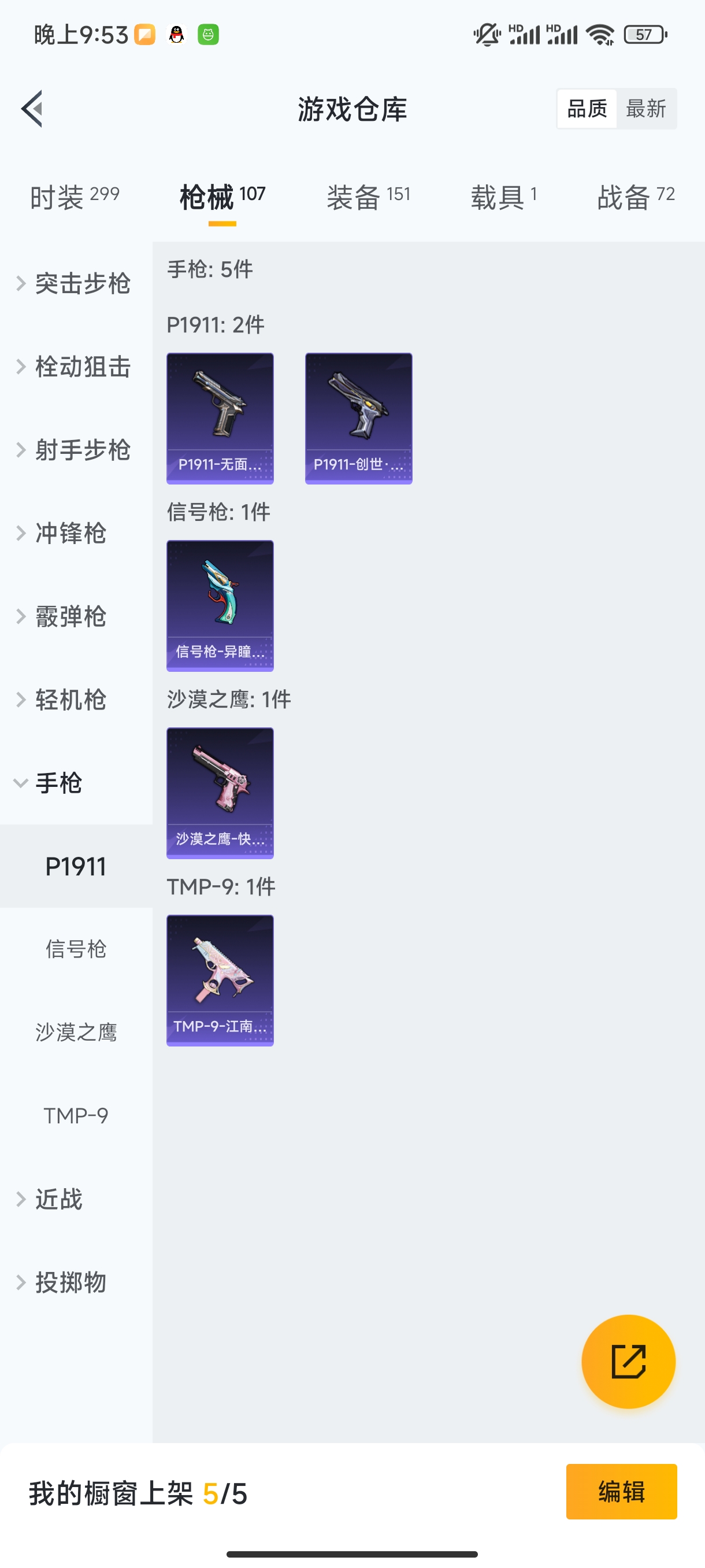Switch sorting to 最新
The width and height of the screenshot is (705, 1568).
647,108
